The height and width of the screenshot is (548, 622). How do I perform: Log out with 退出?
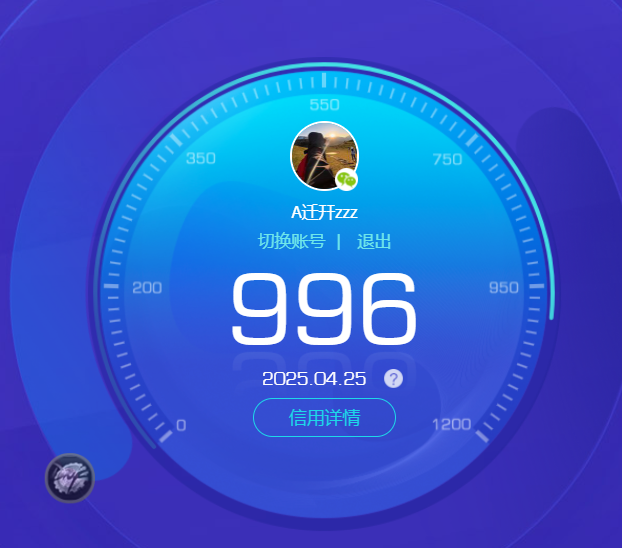click(374, 241)
